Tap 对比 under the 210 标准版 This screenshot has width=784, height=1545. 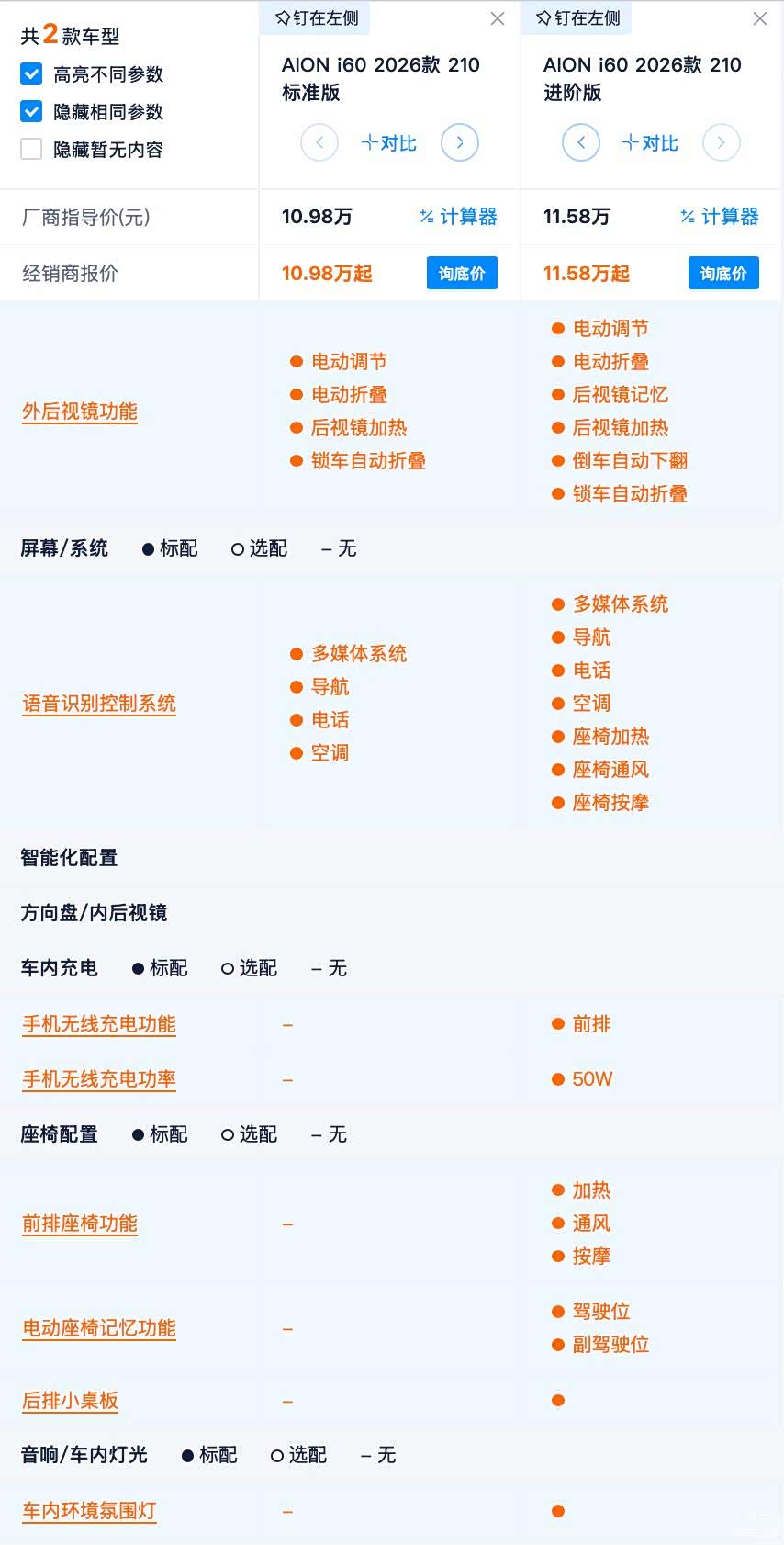pos(389,143)
